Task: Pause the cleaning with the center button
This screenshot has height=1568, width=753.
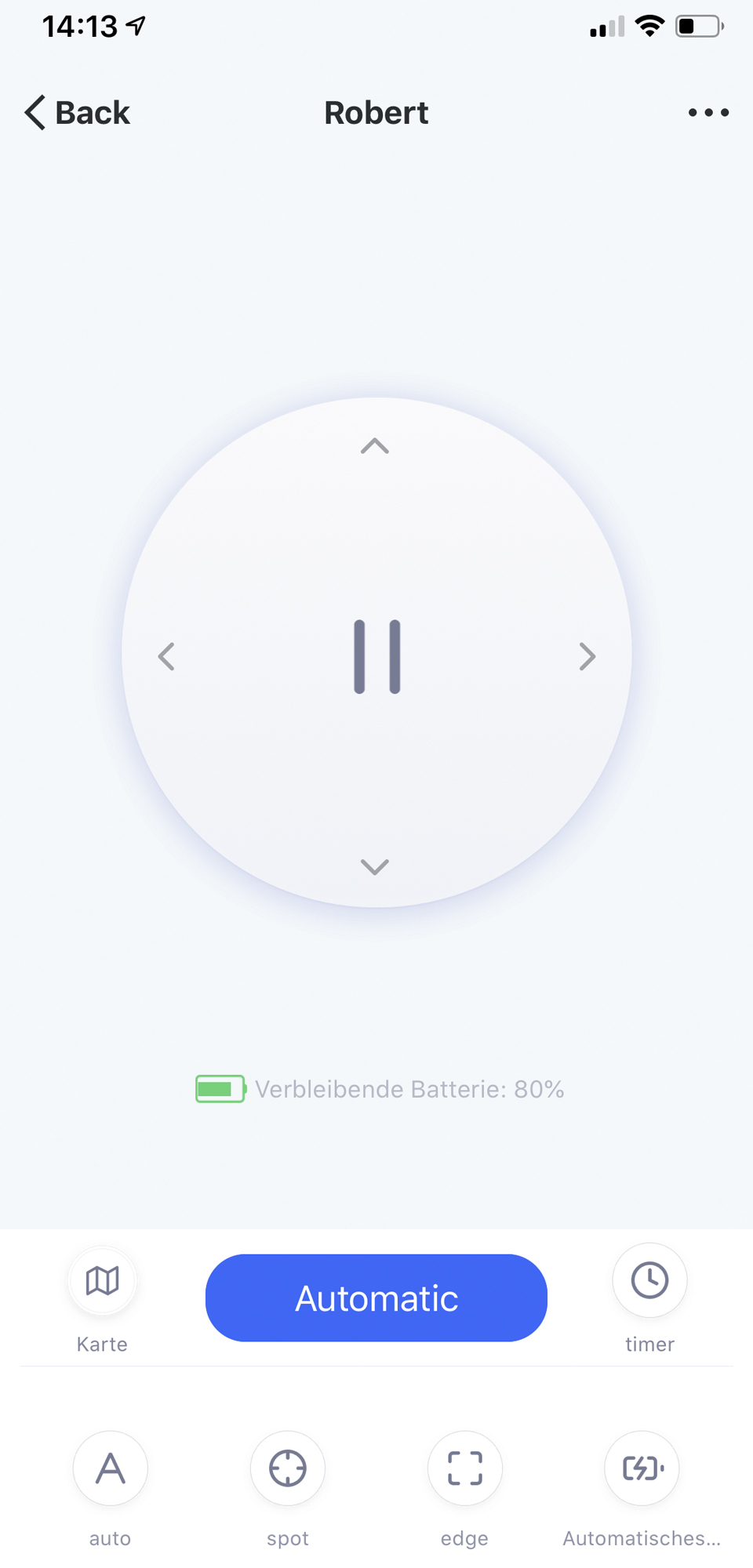Action: [377, 656]
